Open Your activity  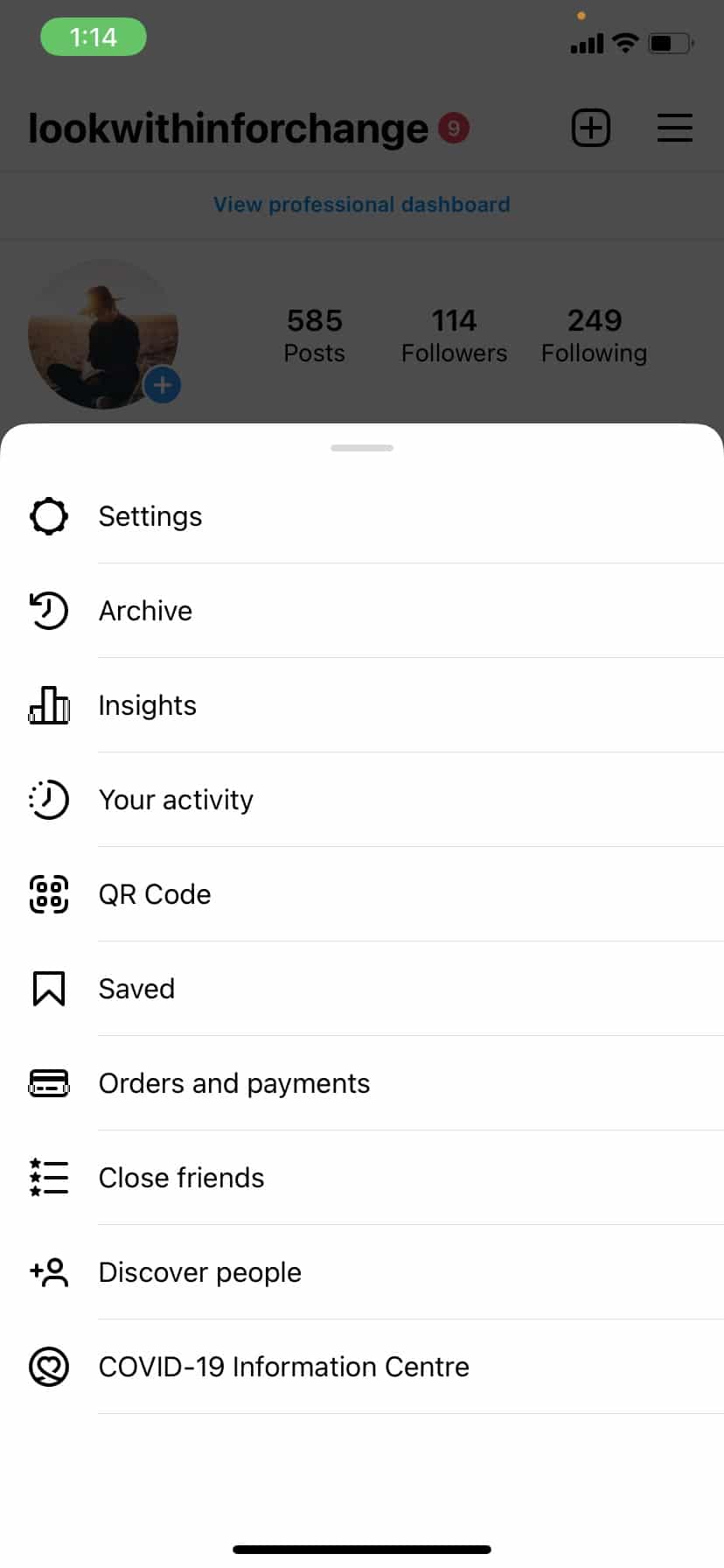coord(362,800)
